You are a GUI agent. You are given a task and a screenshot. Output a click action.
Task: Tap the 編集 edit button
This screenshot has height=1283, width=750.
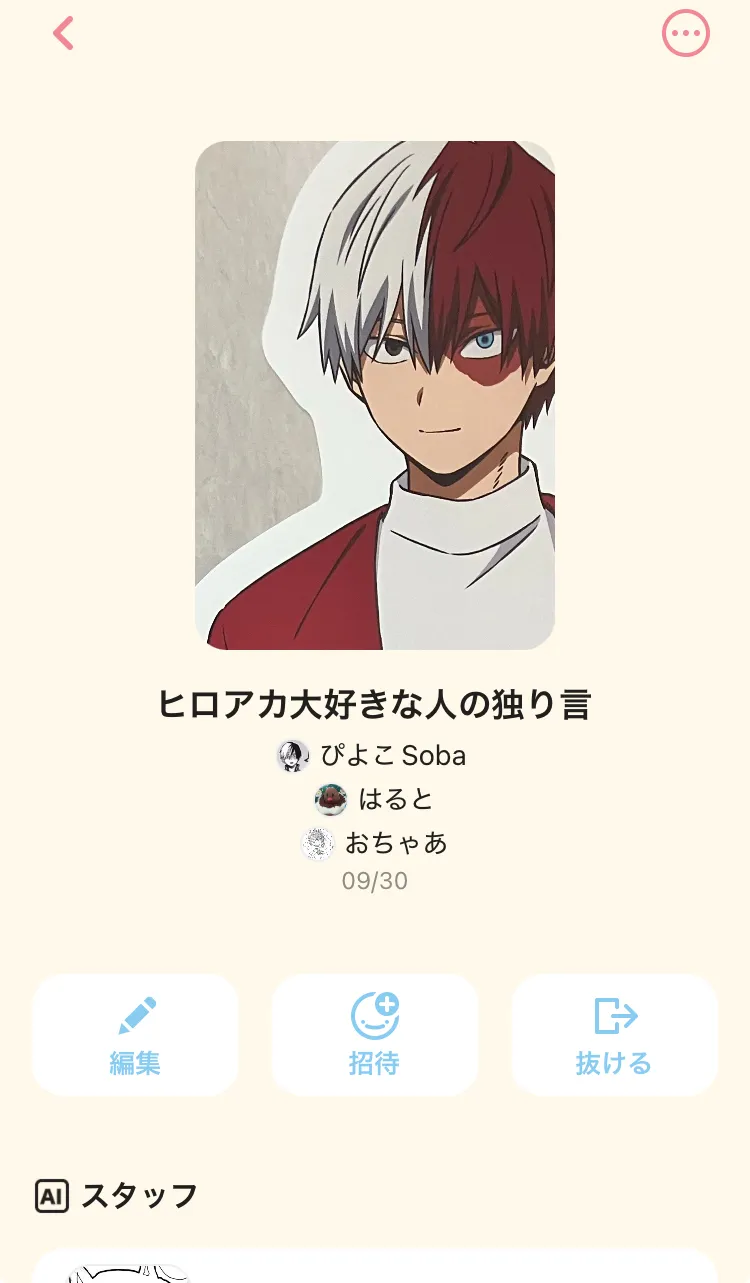[x=135, y=1035]
